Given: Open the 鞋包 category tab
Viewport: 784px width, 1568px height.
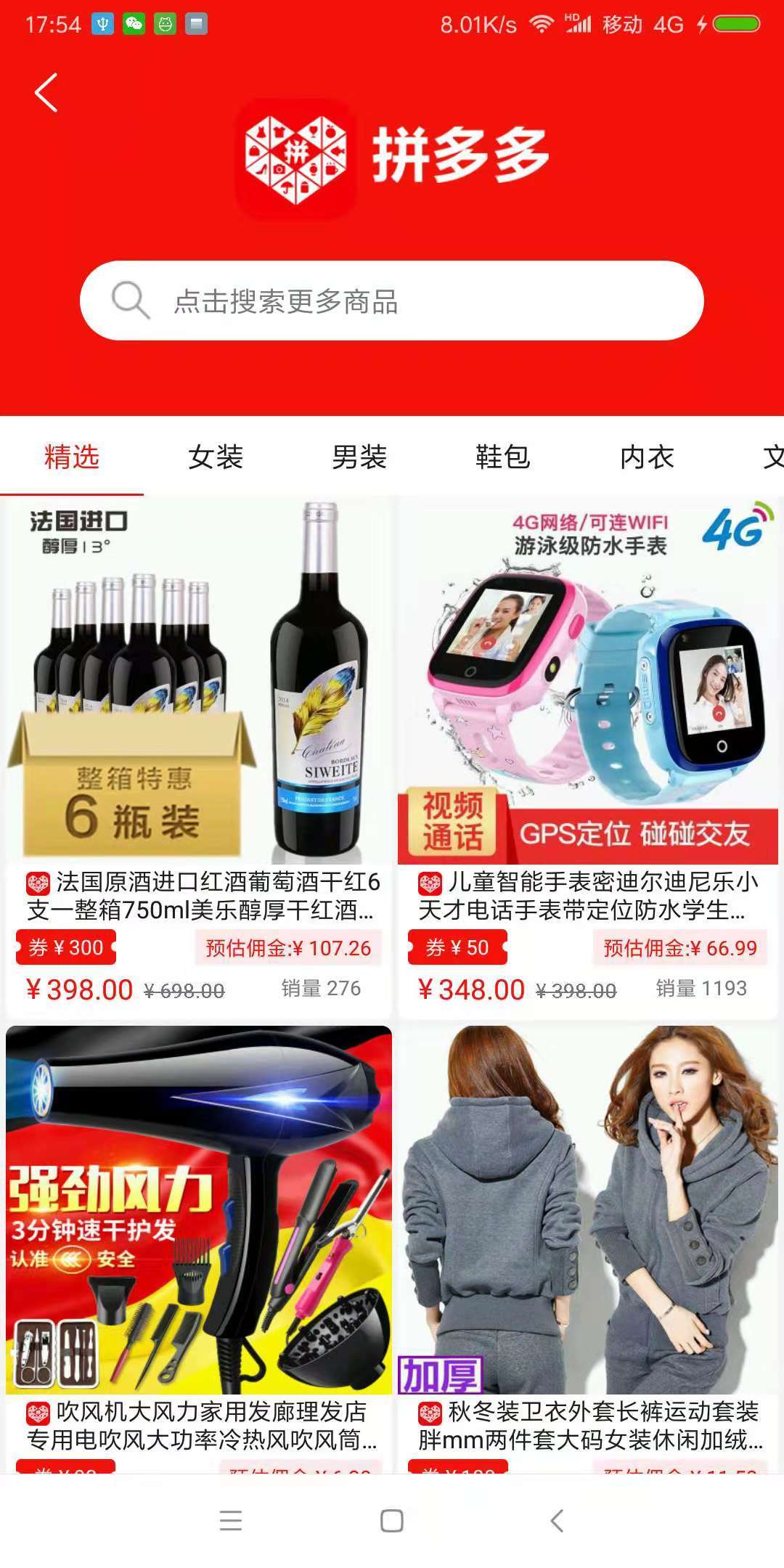Looking at the screenshot, I should pos(503,457).
